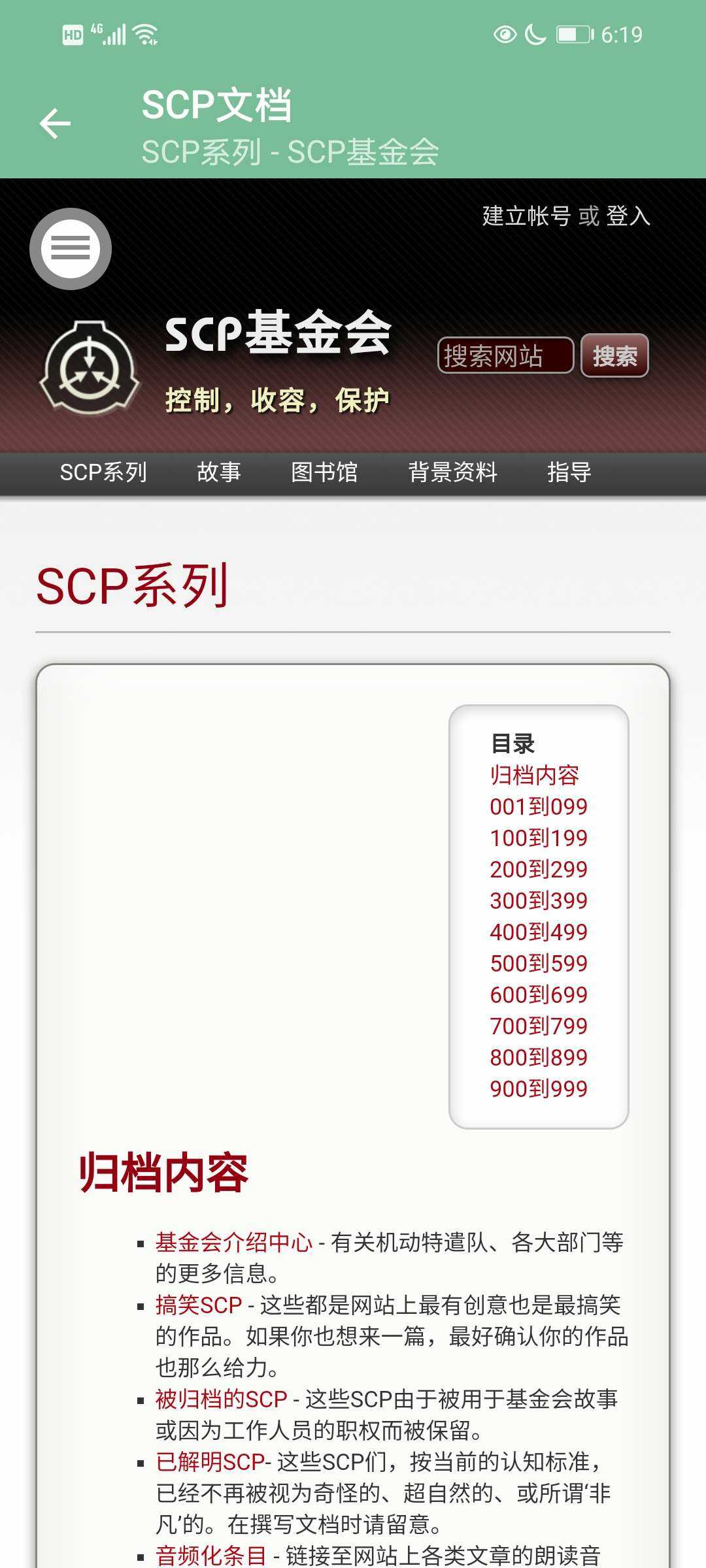Image resolution: width=706 pixels, height=1568 pixels.
Task: Open the round hamburger menu button
Action: [71, 249]
